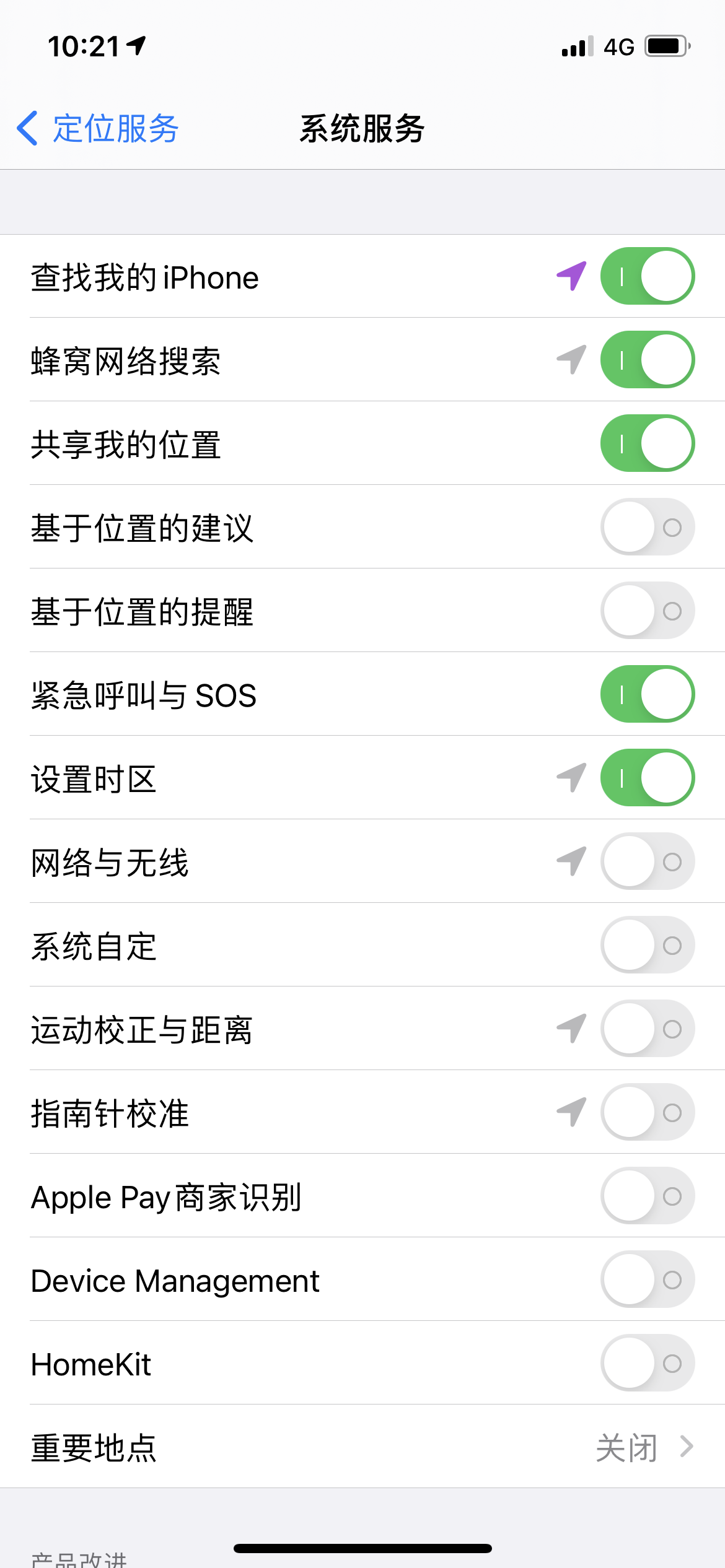Disable 蜂窝网络搜索 toggle

click(x=647, y=360)
